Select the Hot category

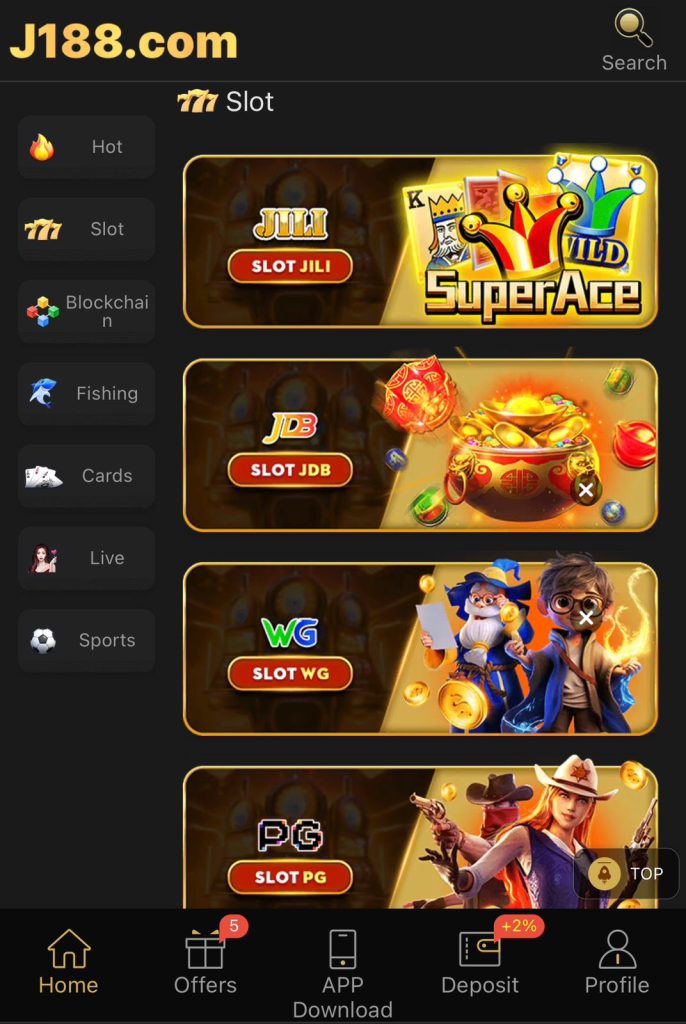click(x=87, y=147)
